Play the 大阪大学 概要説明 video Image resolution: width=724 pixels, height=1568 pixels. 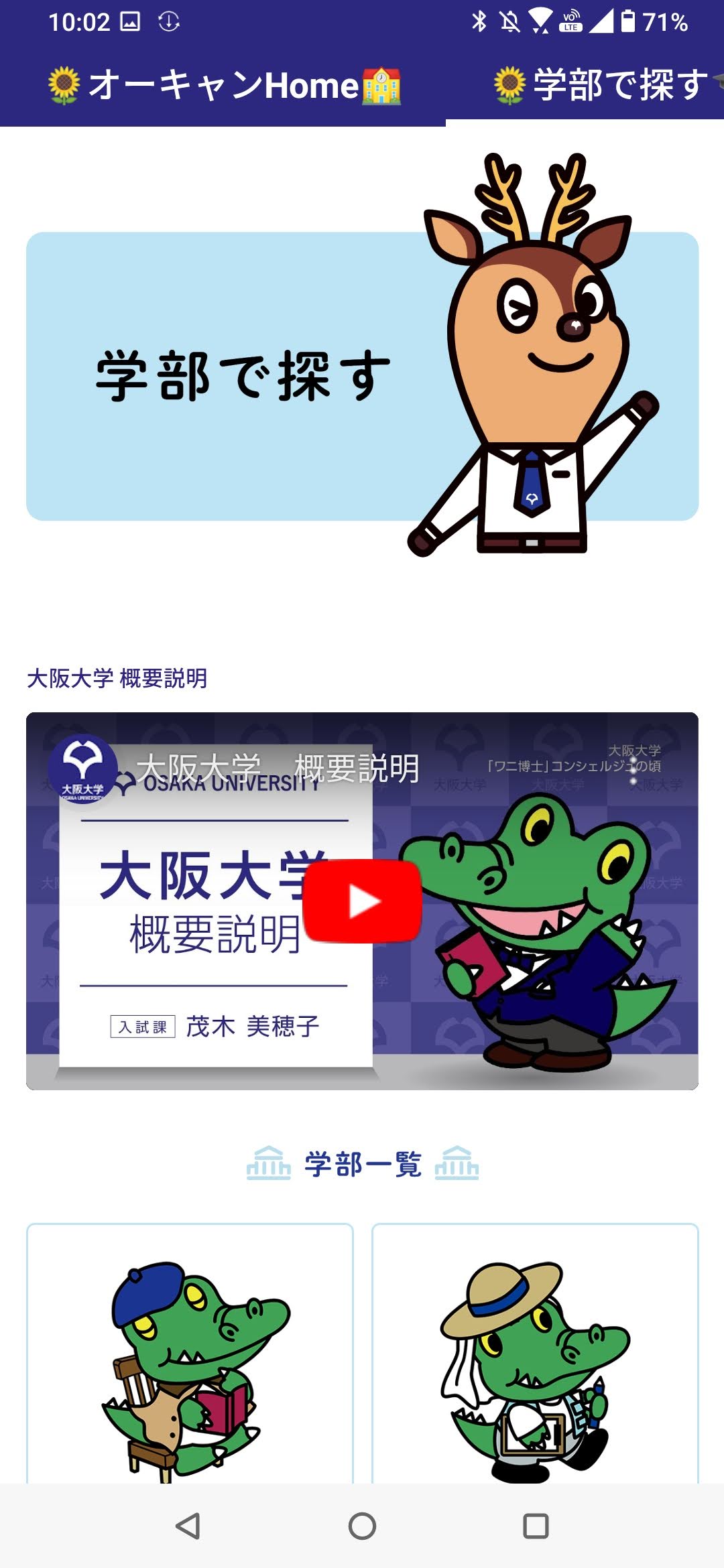coord(362,901)
